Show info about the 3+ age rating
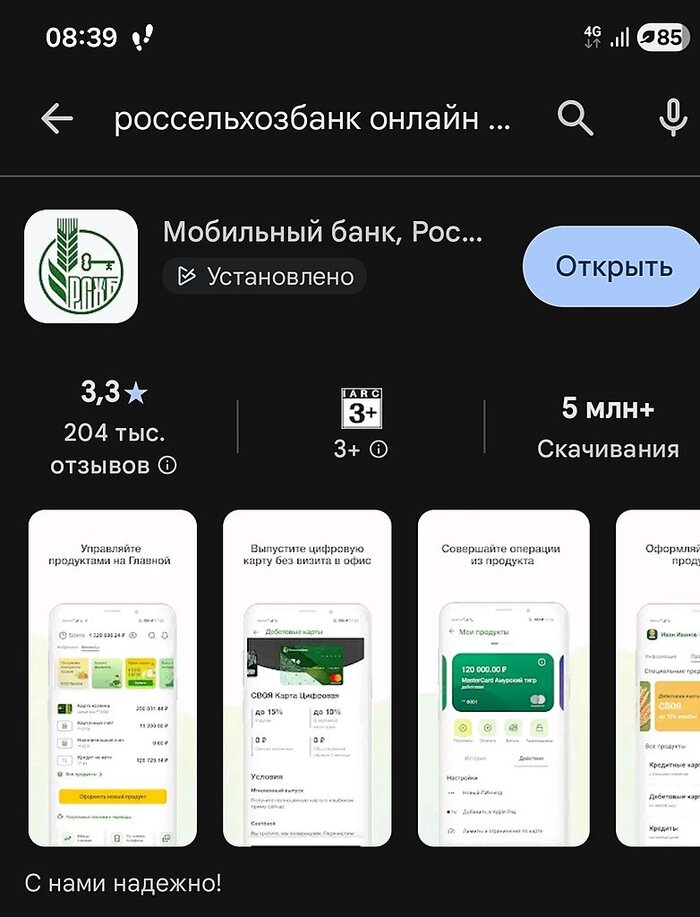 pyautogui.click(x=378, y=450)
